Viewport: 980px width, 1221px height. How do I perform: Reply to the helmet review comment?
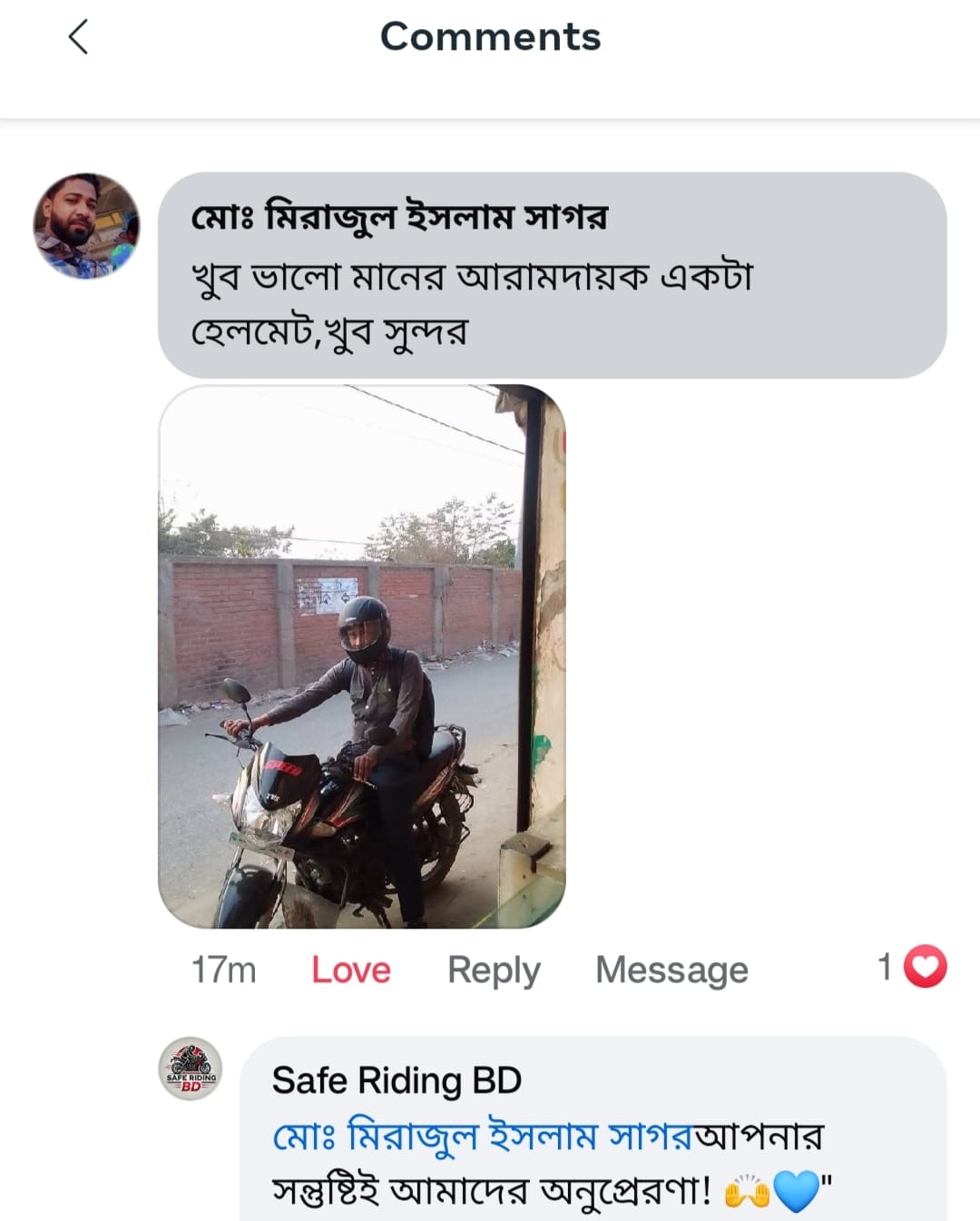[494, 970]
